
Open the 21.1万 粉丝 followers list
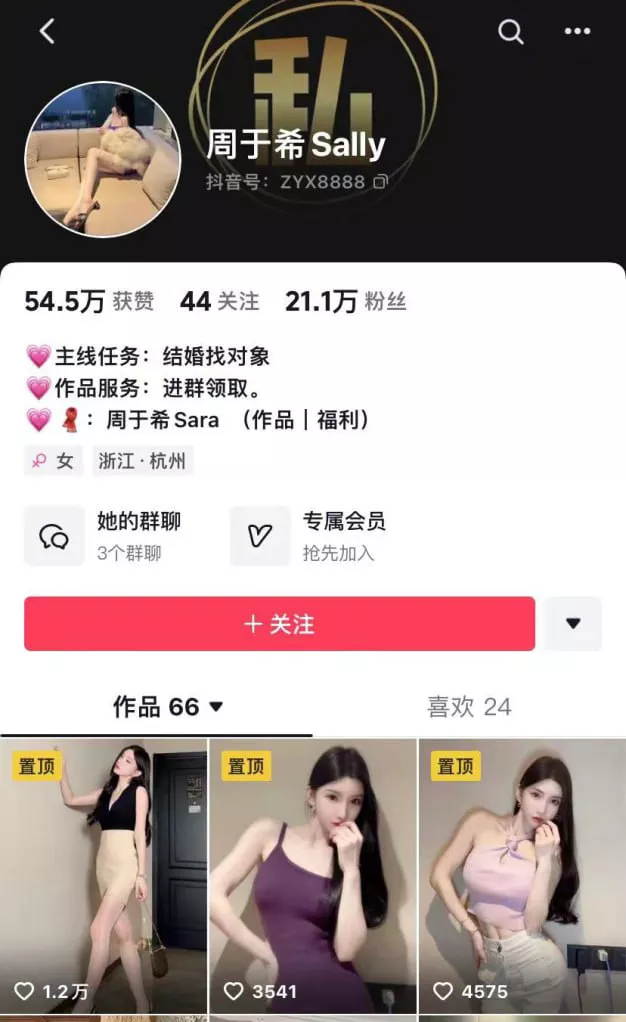[x=345, y=301]
